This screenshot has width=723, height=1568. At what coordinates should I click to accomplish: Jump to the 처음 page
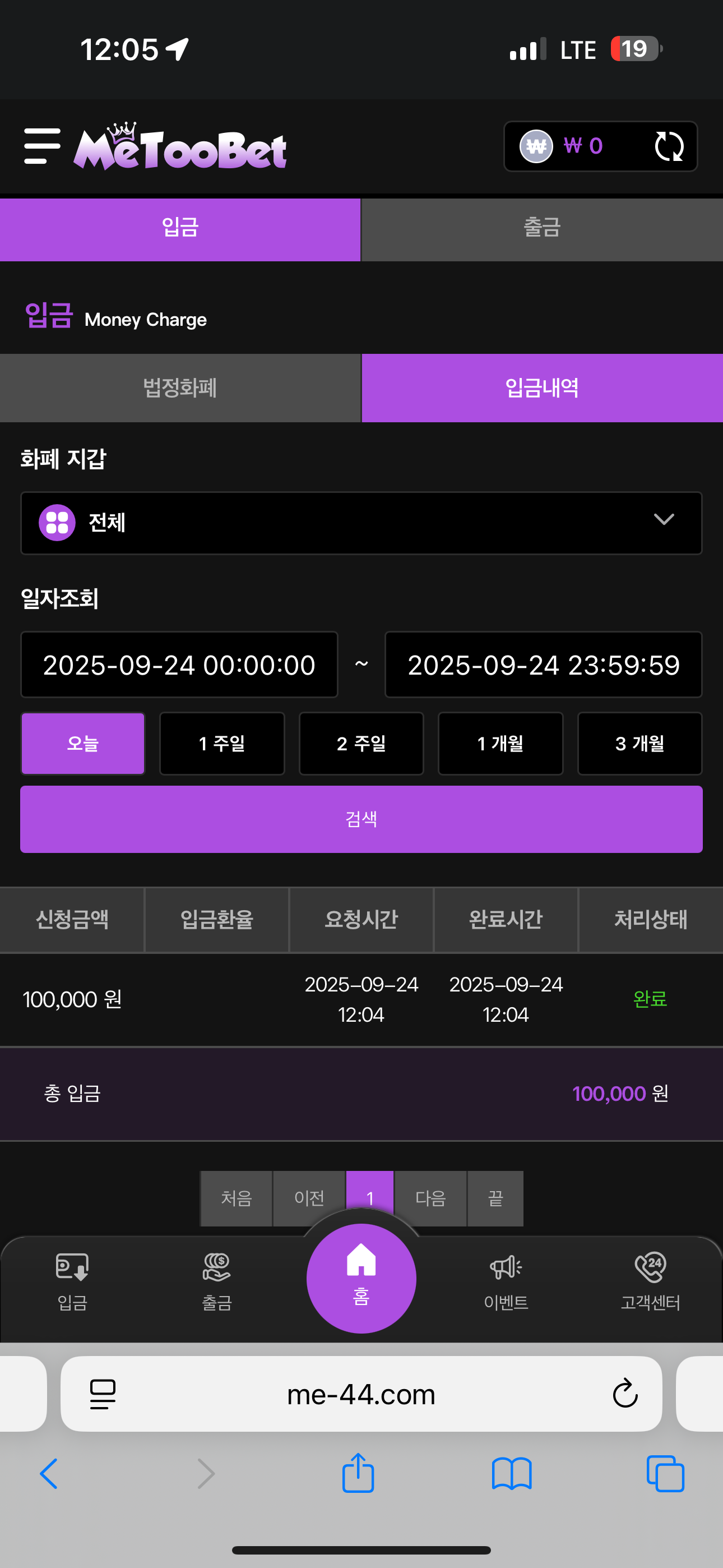pyautogui.click(x=236, y=1198)
